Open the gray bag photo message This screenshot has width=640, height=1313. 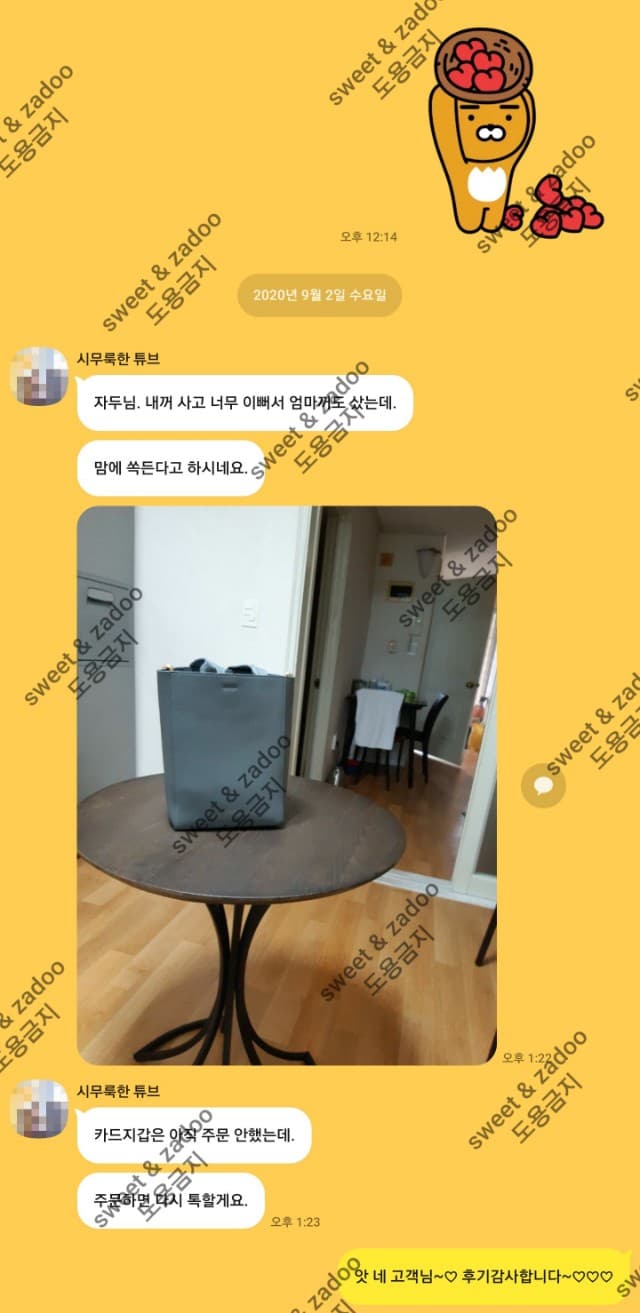click(286, 785)
